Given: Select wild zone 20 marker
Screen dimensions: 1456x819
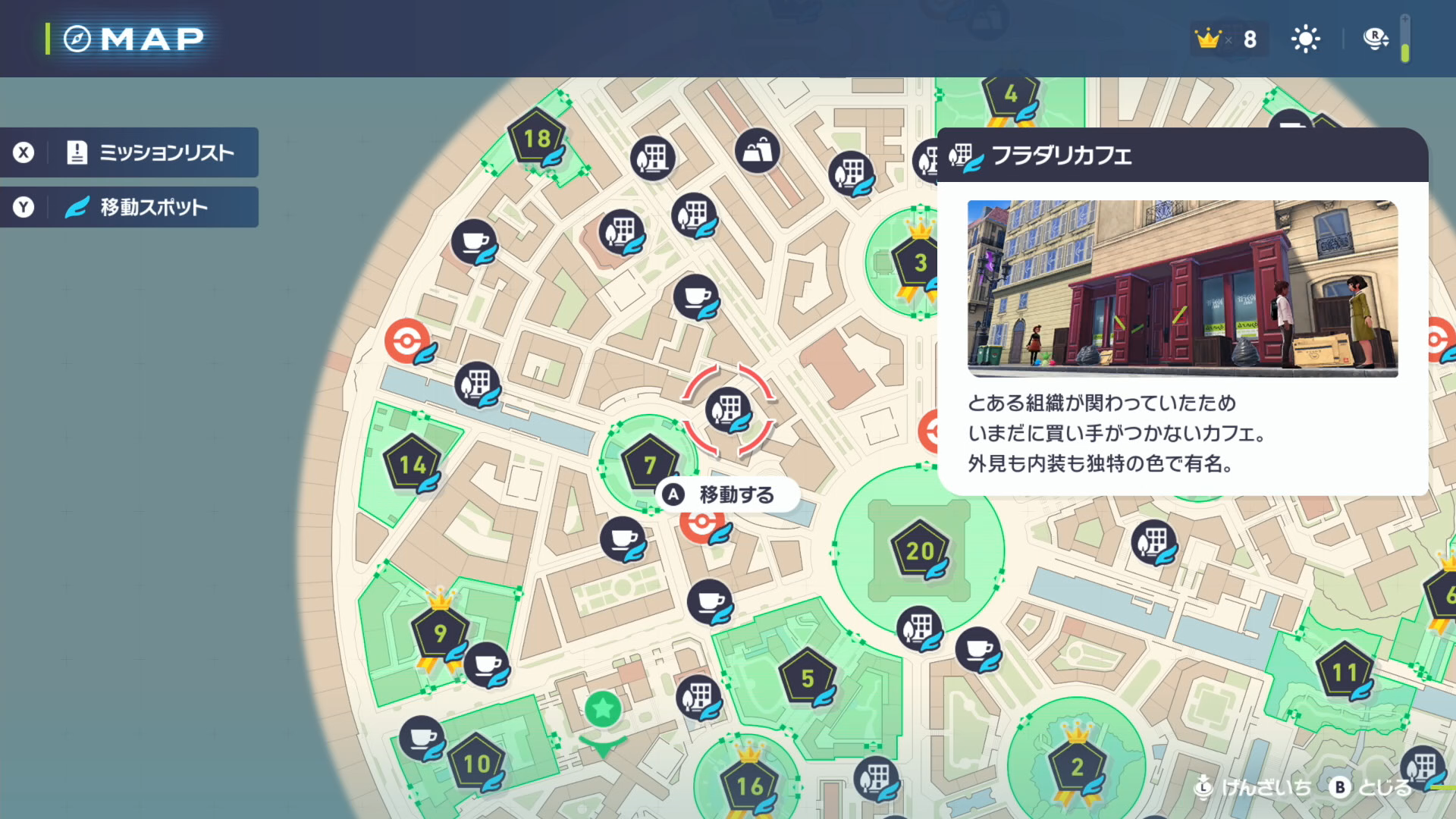Looking at the screenshot, I should pyautogui.click(x=919, y=551).
